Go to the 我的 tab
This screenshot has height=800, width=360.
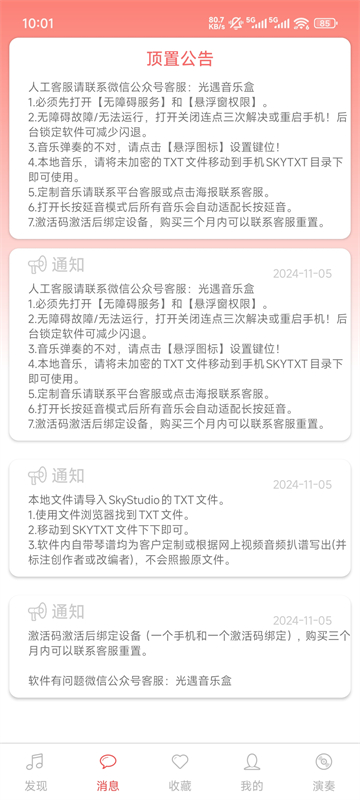pyautogui.click(x=252, y=771)
